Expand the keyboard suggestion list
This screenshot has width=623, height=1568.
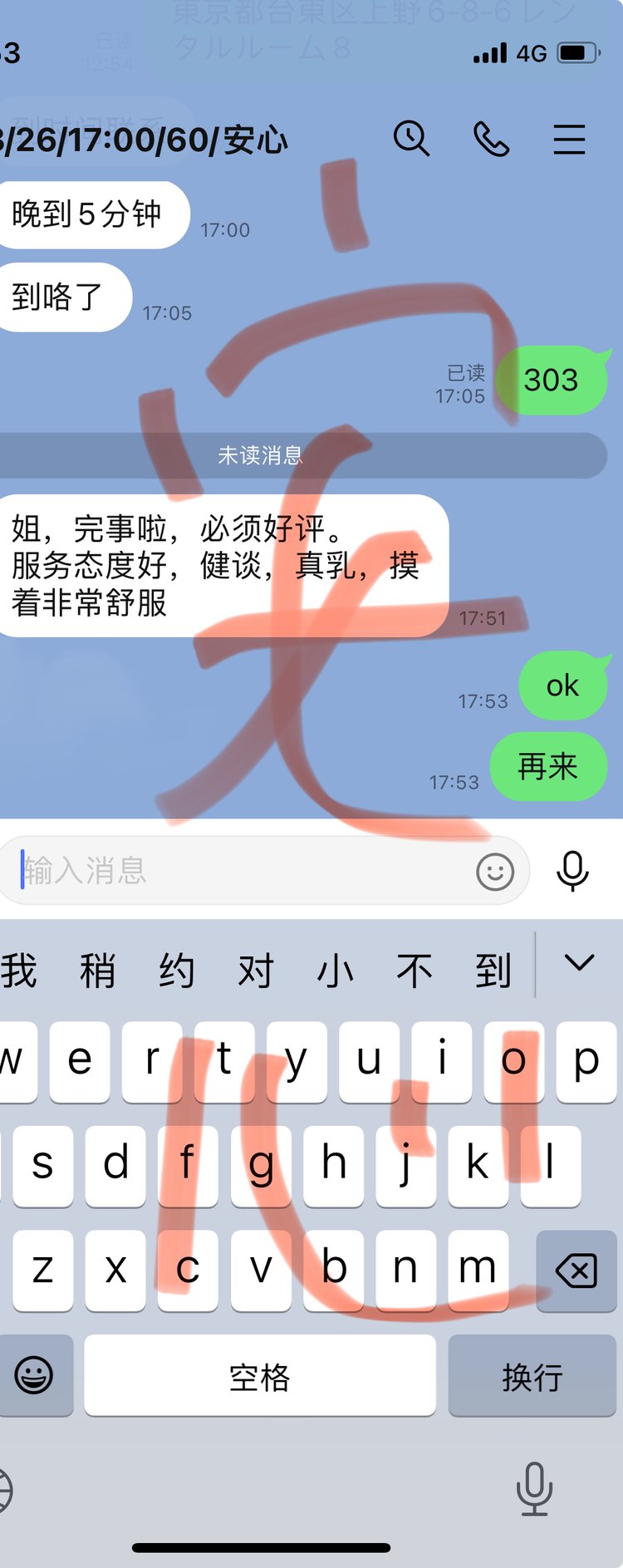(x=579, y=964)
